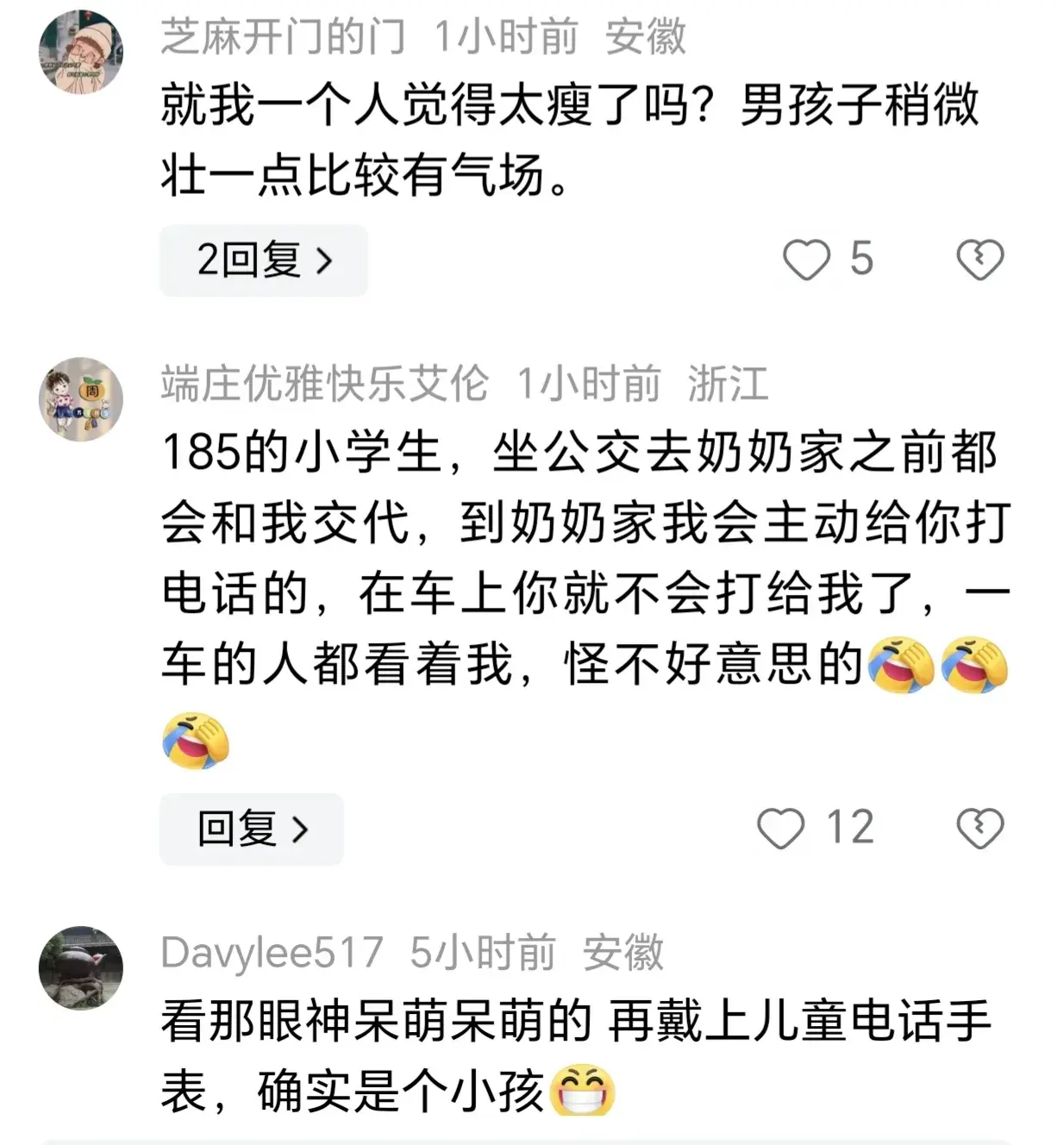Open 芝麻开门的门's profile avatar
The height and width of the screenshot is (1145, 1064).
81,53
